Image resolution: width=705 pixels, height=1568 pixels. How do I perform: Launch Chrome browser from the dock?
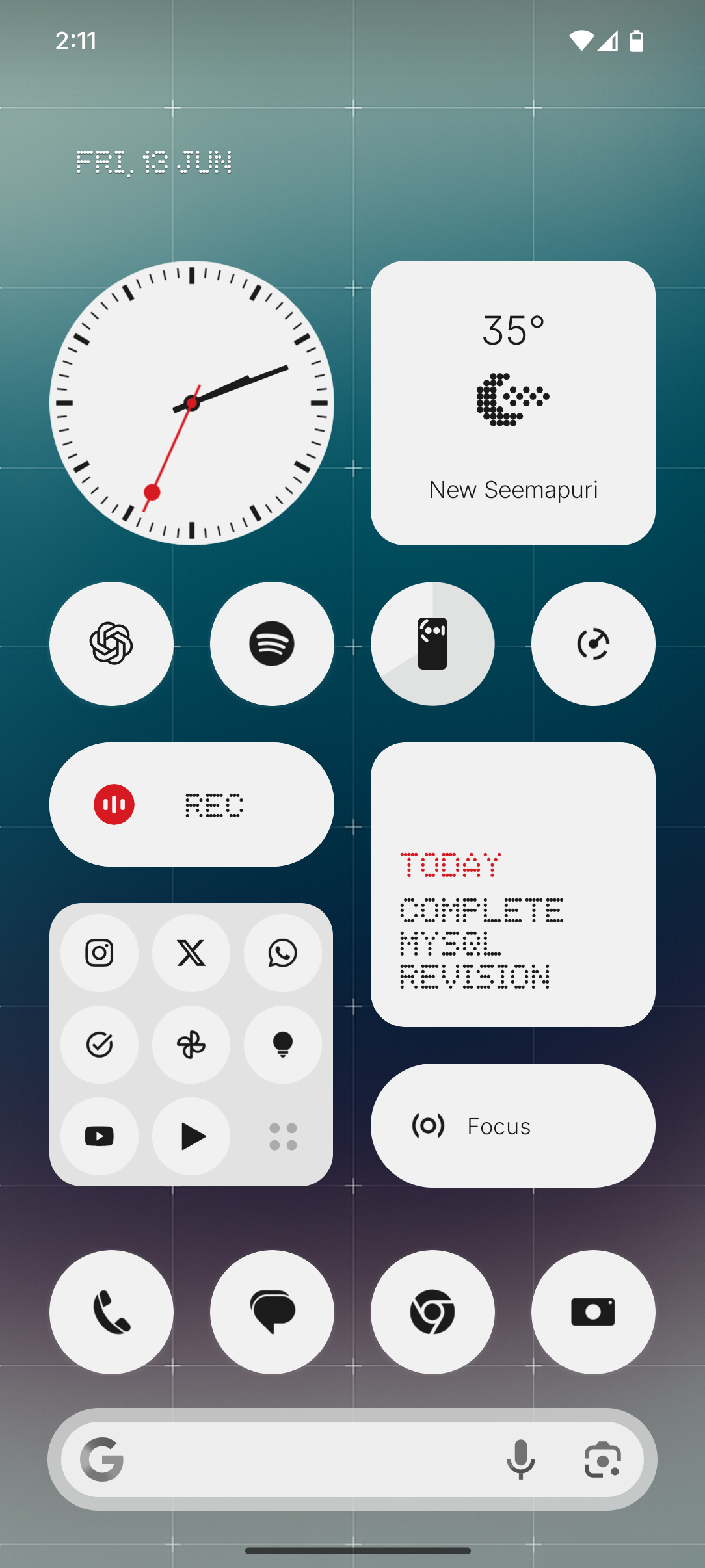coord(432,1312)
